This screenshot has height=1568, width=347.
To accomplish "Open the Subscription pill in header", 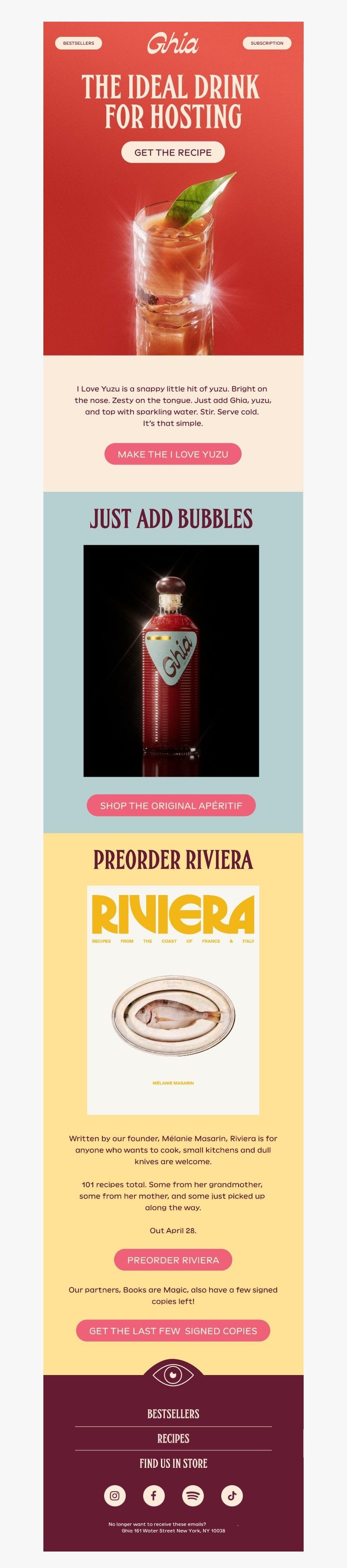I will coord(267,43).
